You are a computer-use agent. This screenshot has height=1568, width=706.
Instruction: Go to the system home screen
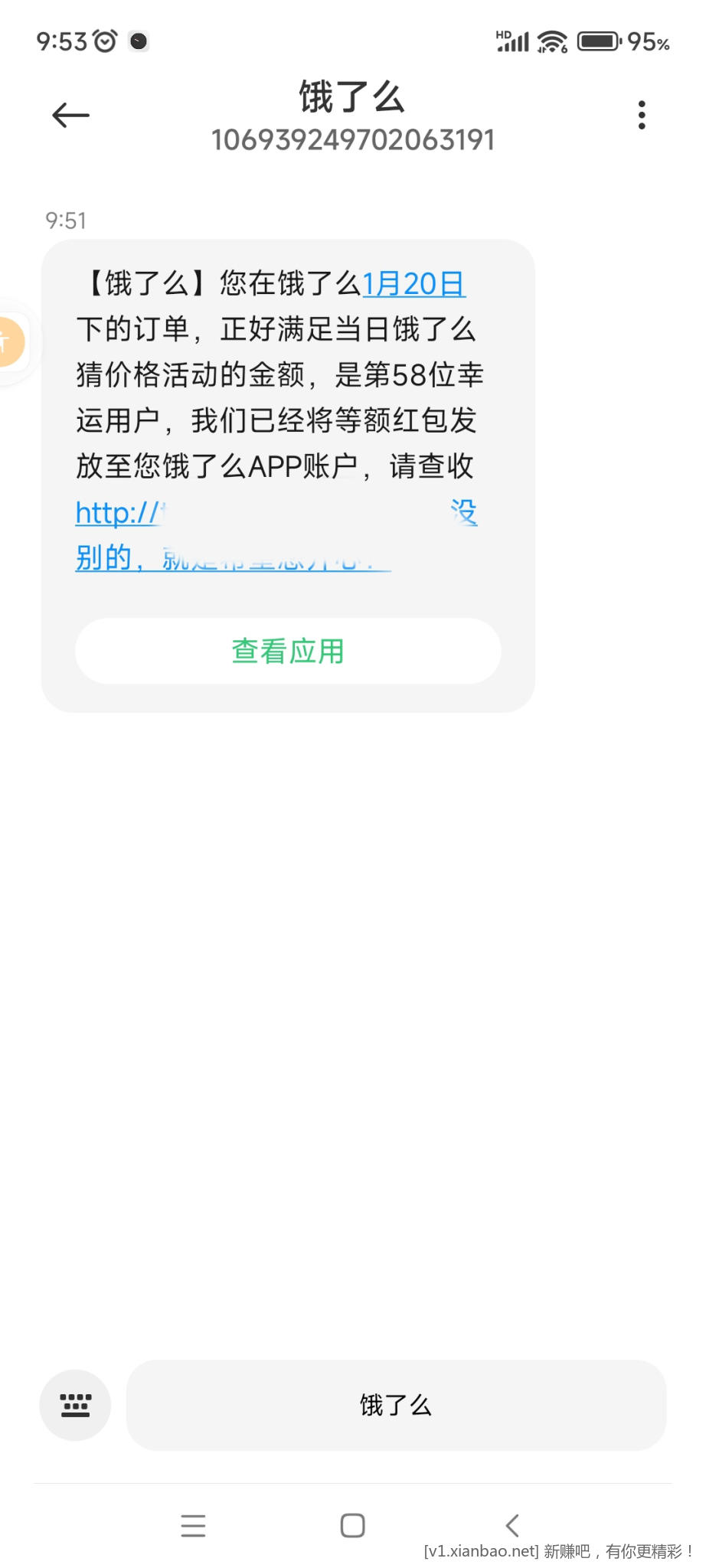352,1526
